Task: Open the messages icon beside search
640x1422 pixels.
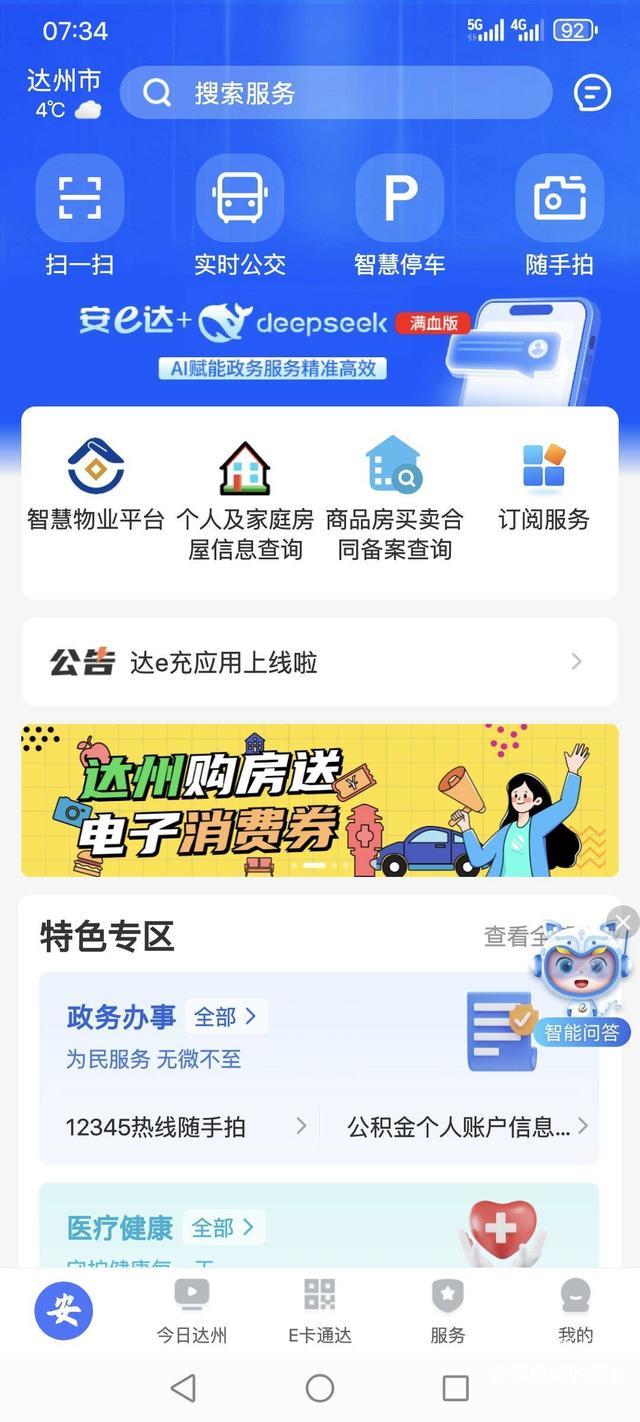Action: click(592, 94)
